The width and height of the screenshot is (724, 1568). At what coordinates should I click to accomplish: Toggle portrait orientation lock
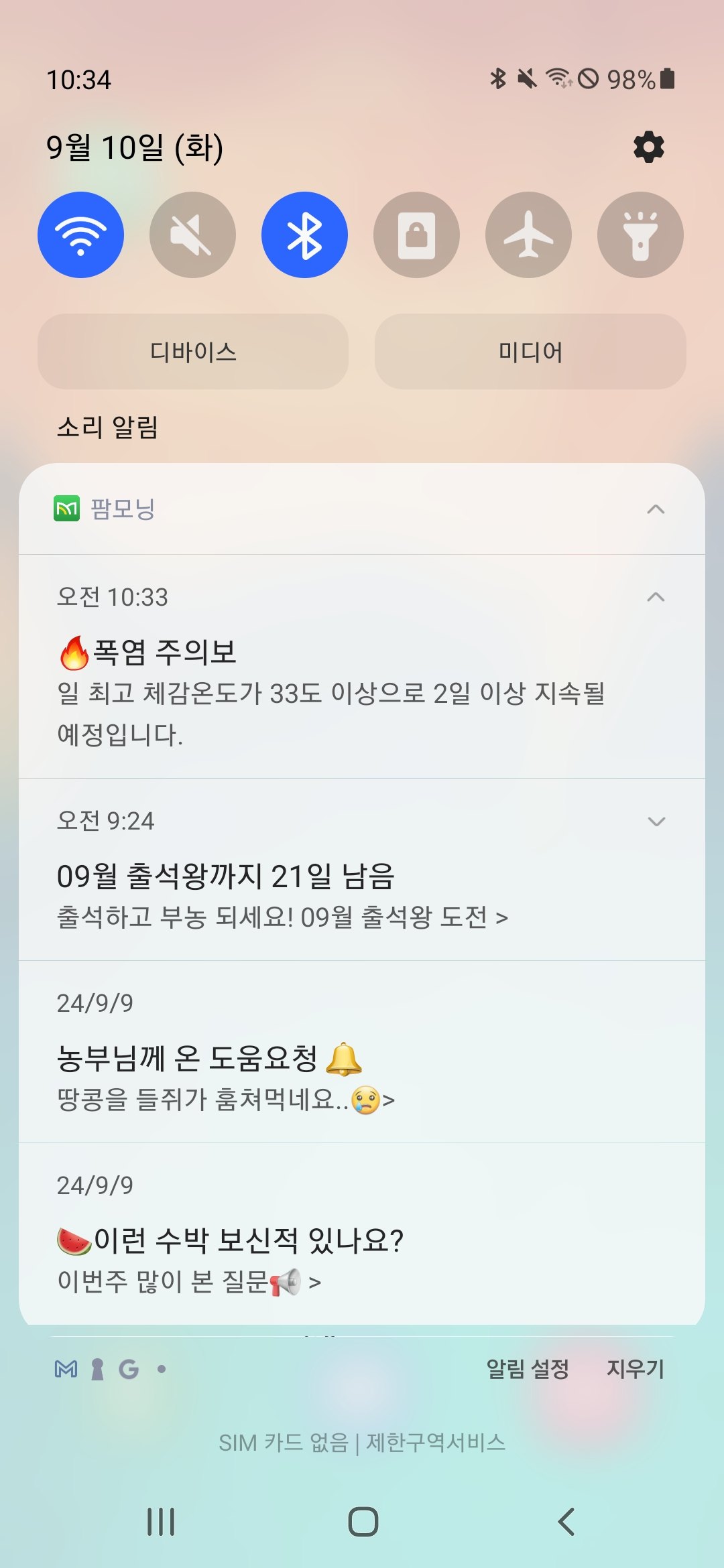(x=417, y=235)
